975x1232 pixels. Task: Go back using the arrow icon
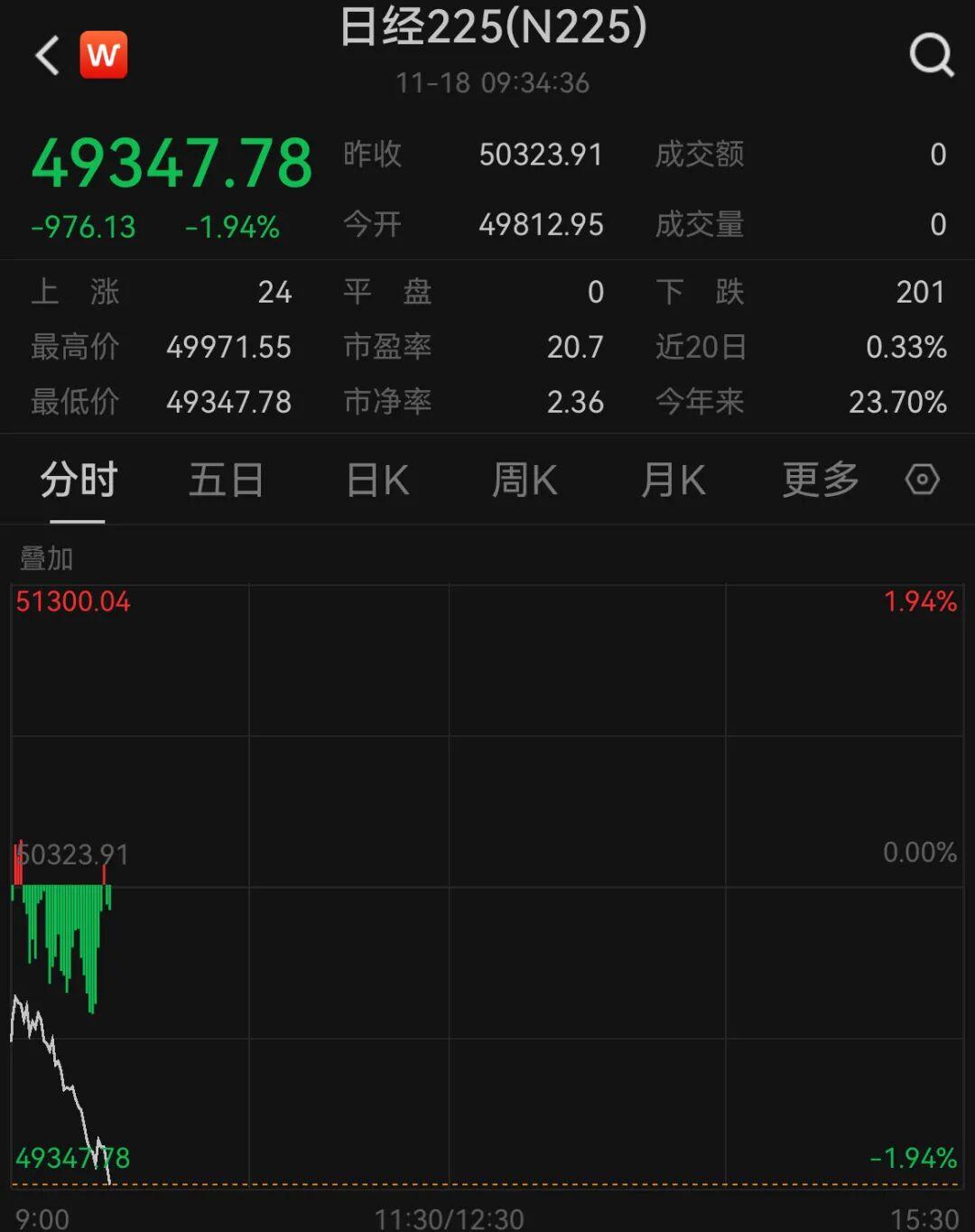(48, 55)
